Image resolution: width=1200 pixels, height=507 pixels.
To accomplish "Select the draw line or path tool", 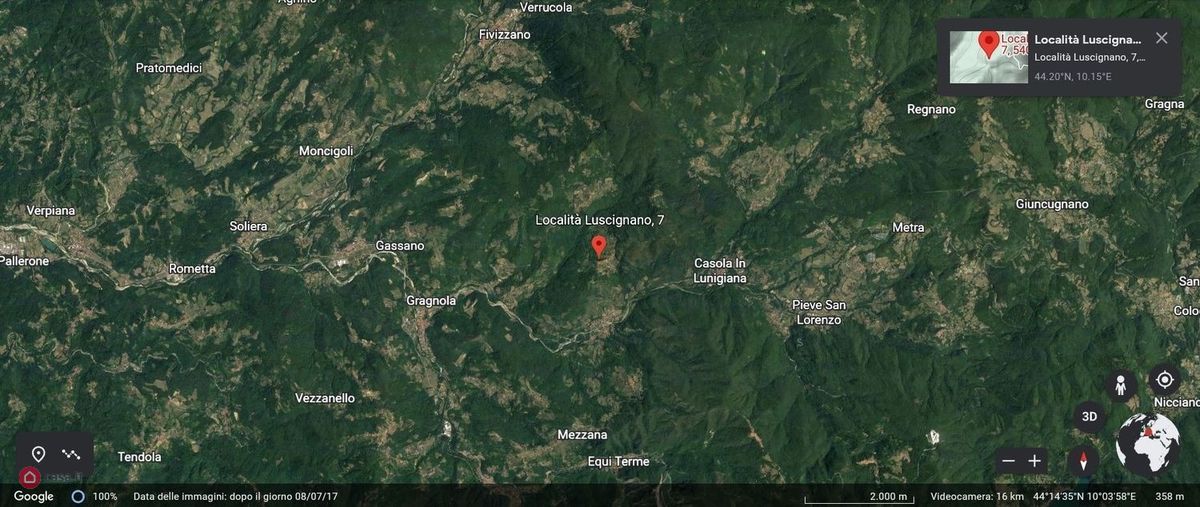I will [x=71, y=454].
